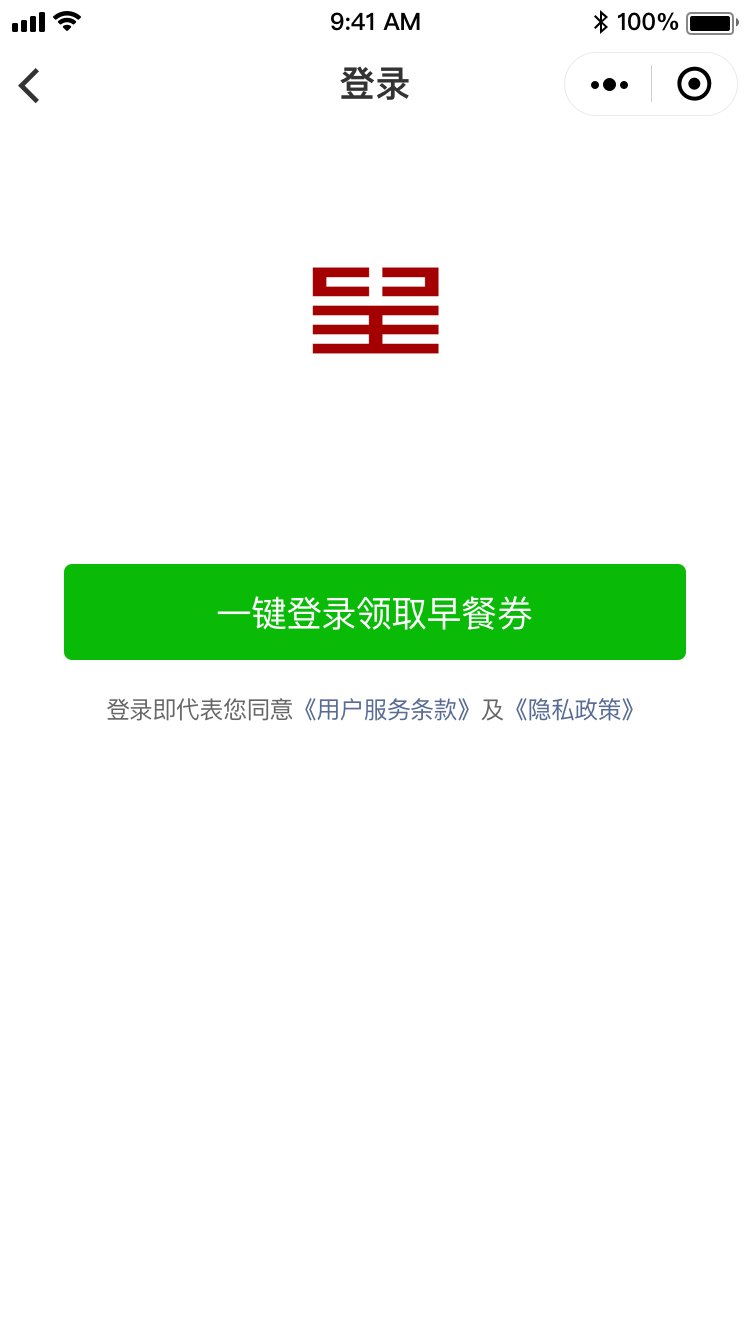Tap 一键登录领取早餐券 green button
The width and height of the screenshot is (750, 1334).
375,612
